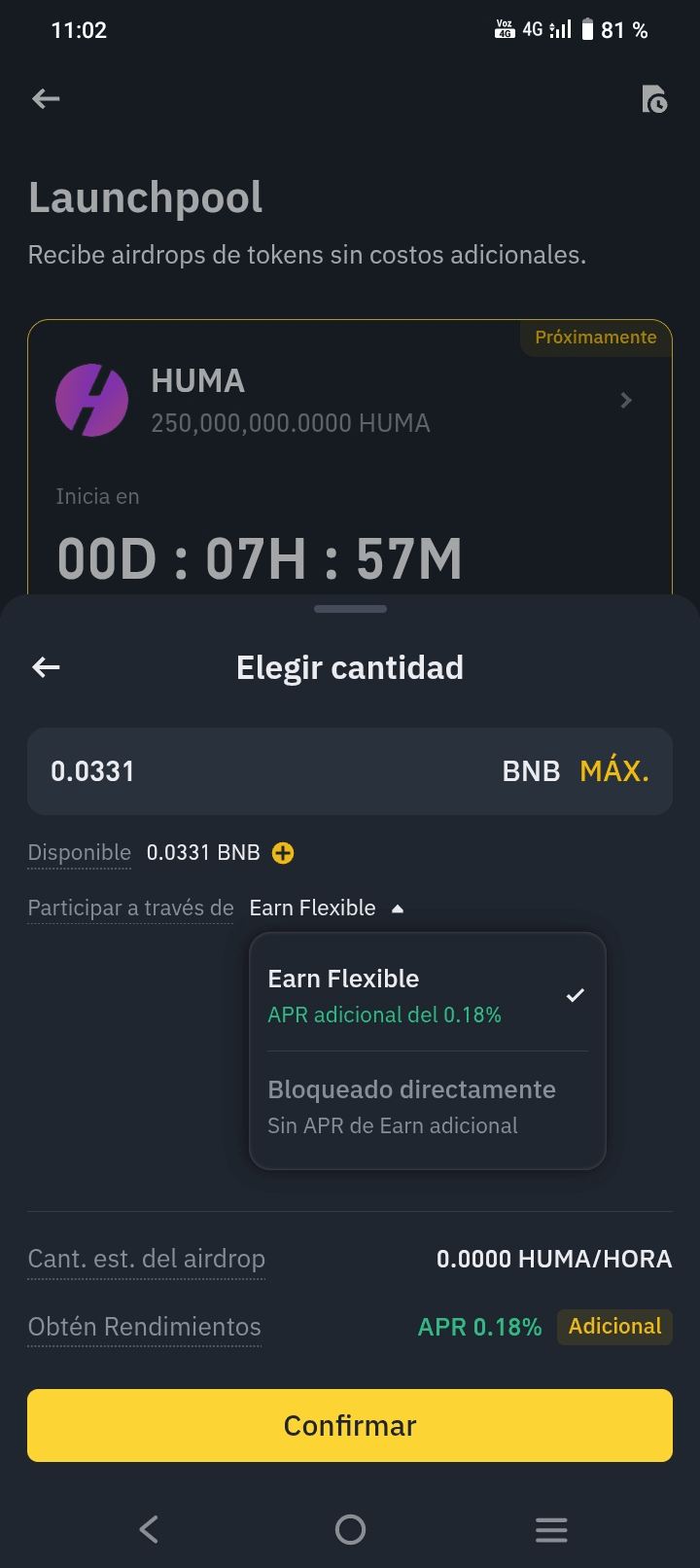
Task: Tap Confirmar to confirm the amount
Action: coord(350,1425)
